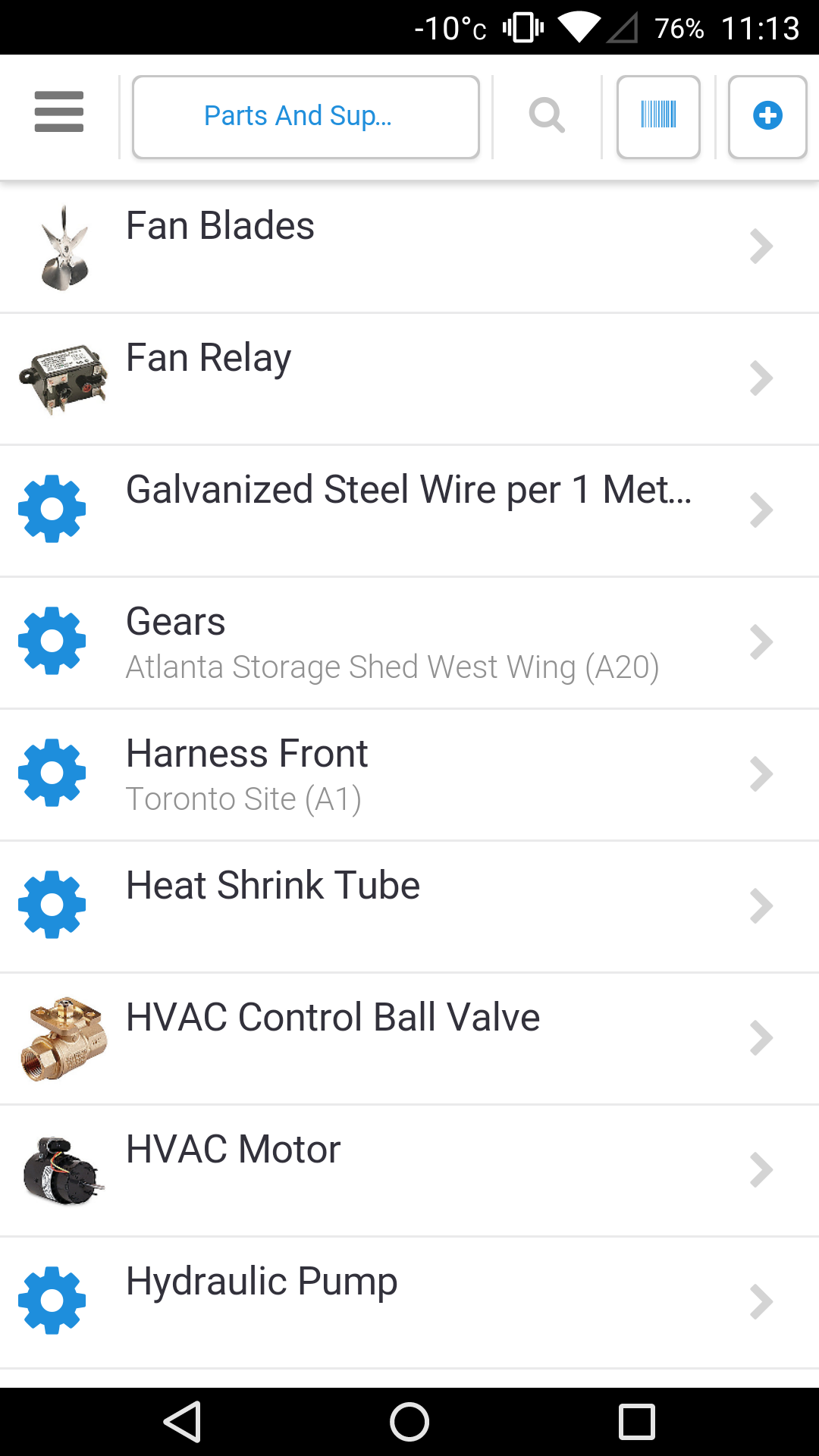
Task: Open Harness Front at Toronto Site
Action: 409,774
